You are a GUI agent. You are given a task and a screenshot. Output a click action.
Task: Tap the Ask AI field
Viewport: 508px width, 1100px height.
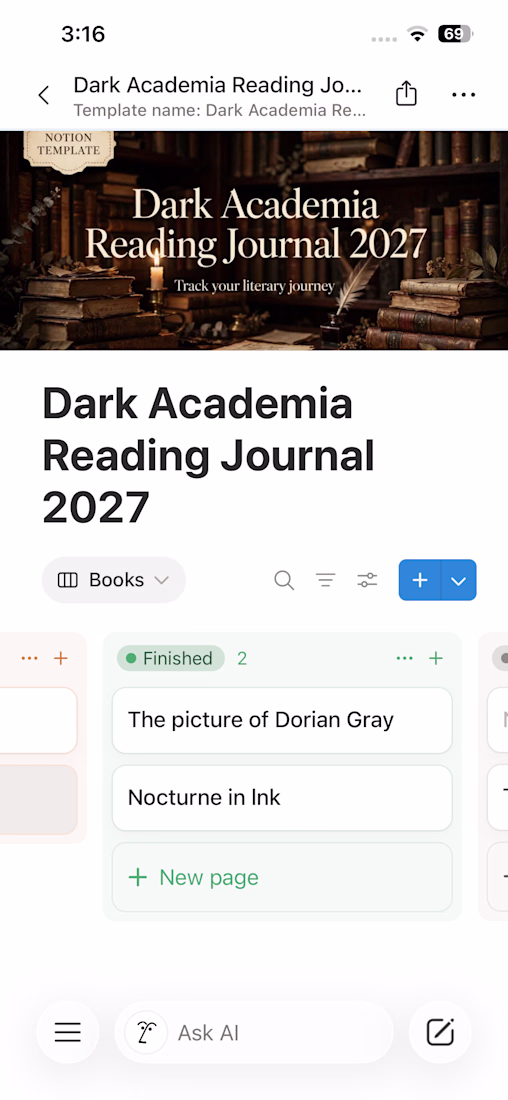pos(253,1032)
